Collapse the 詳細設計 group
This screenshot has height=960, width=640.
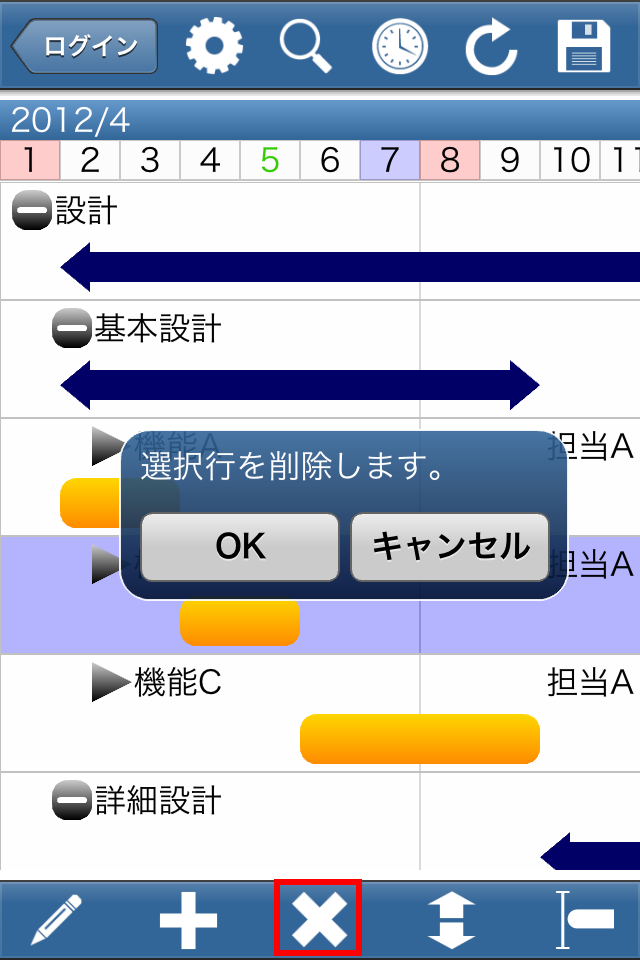point(72,801)
